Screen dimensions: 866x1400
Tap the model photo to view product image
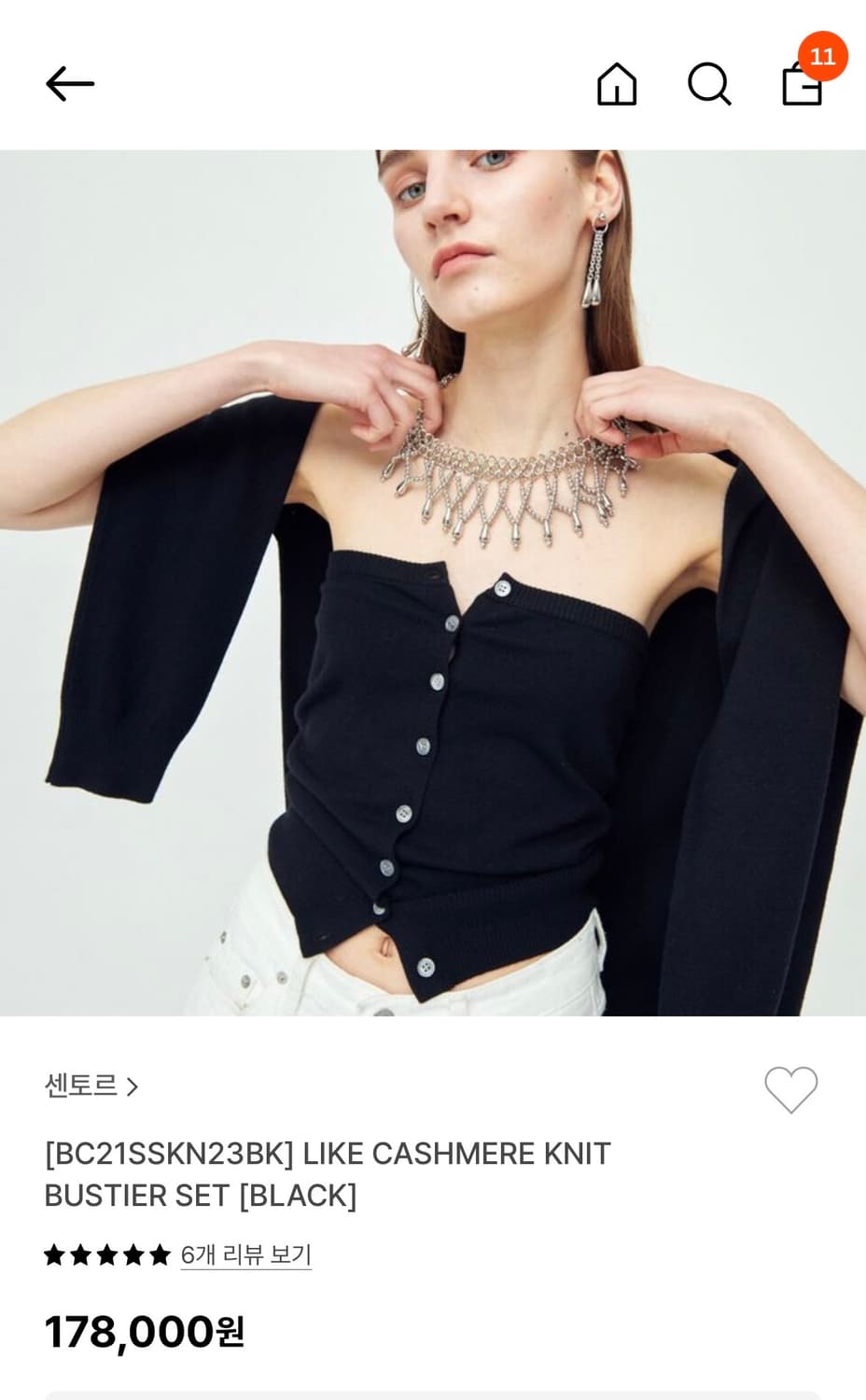coord(433,579)
